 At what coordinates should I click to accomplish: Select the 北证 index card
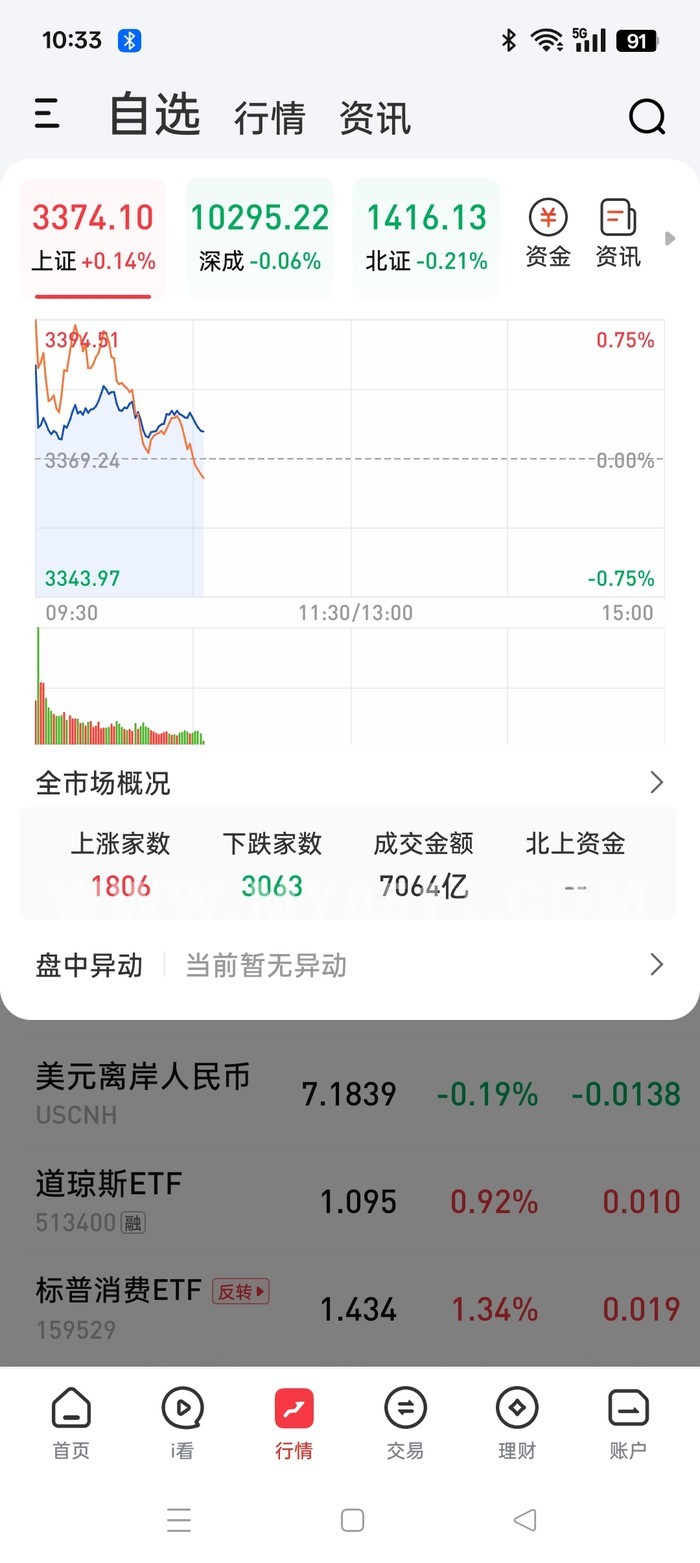coord(426,236)
